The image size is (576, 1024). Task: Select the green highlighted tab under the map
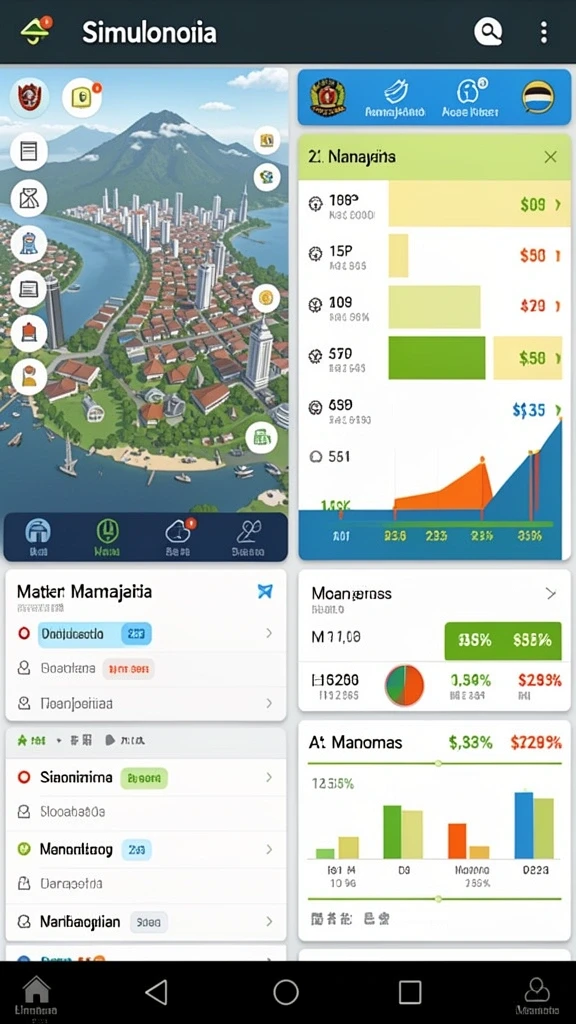[107, 537]
